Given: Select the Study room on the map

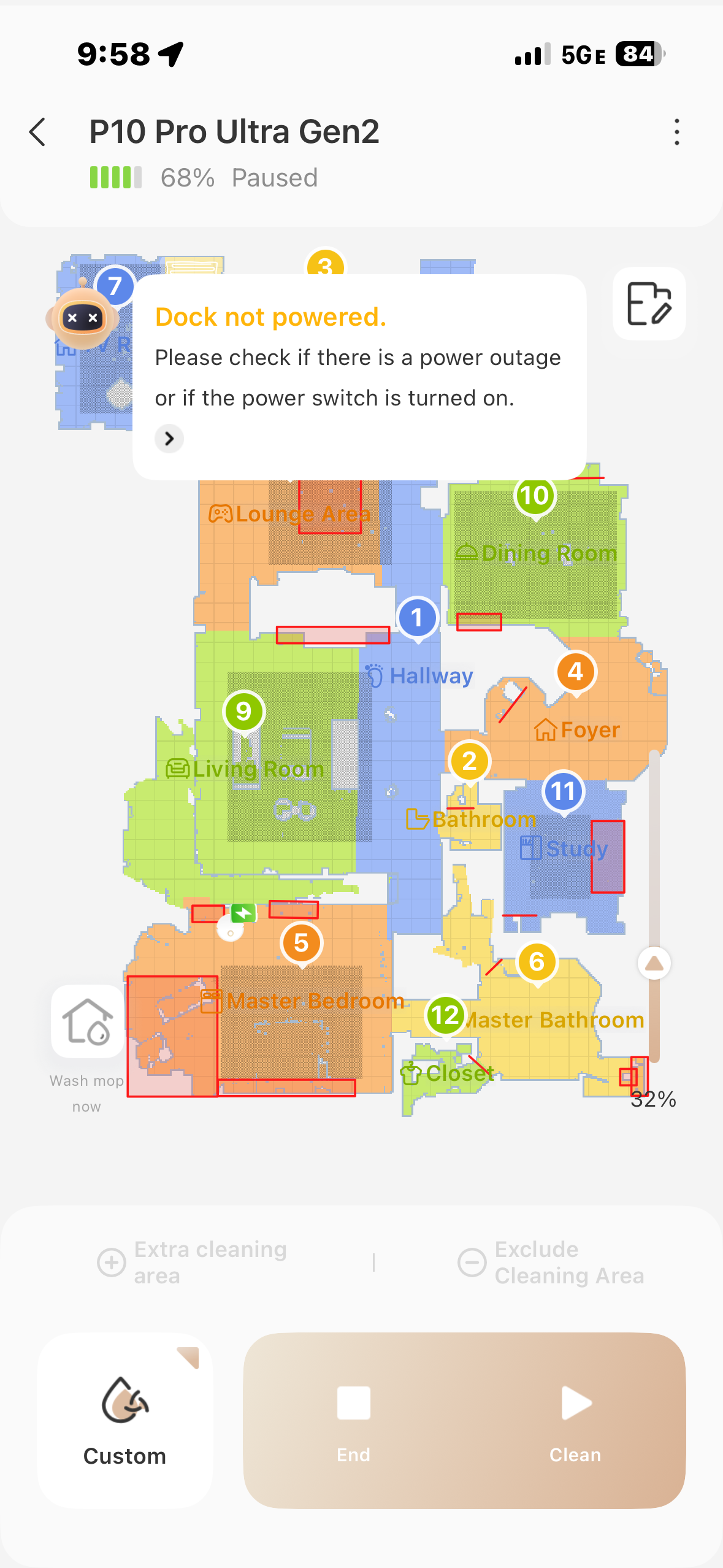Looking at the screenshot, I should (x=564, y=848).
